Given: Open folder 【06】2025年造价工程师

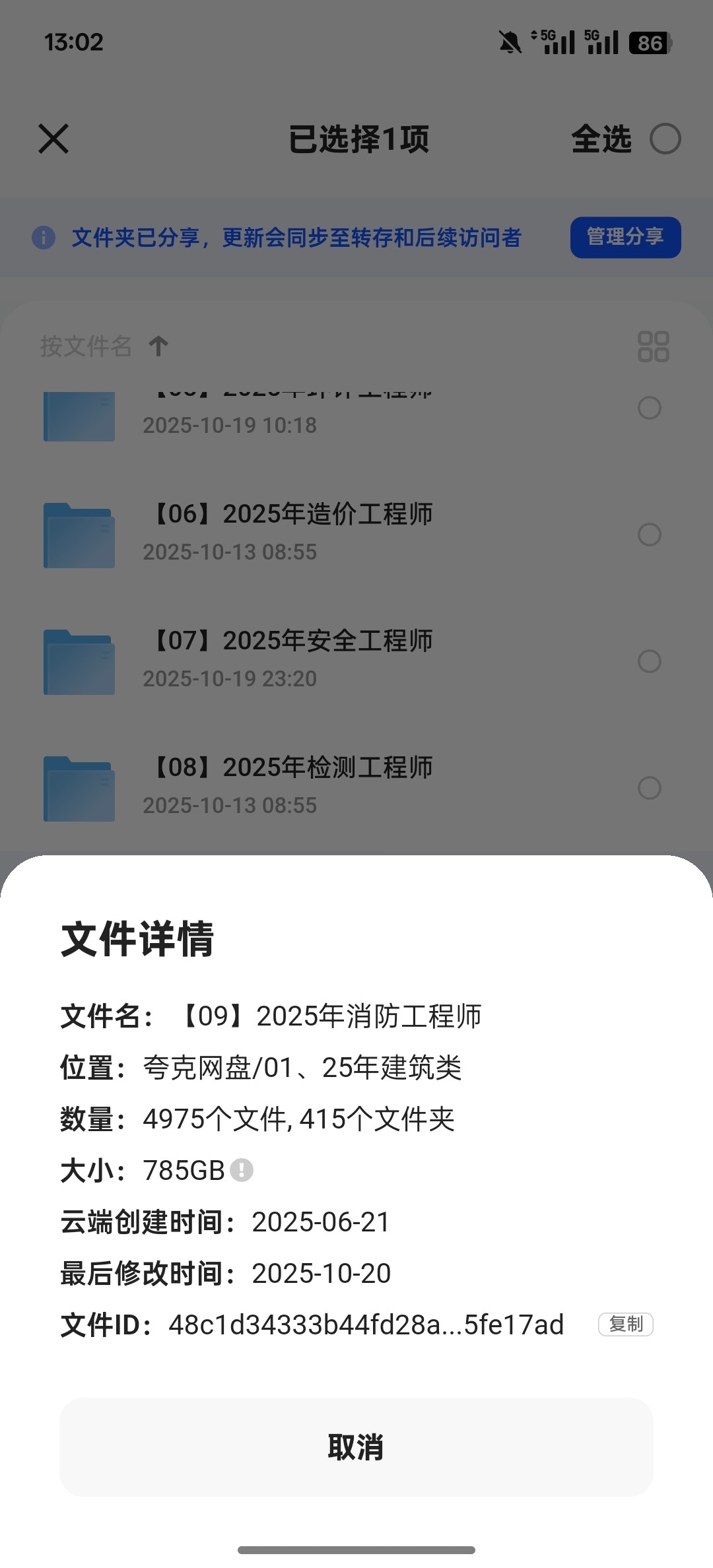Looking at the screenshot, I should pos(294,532).
